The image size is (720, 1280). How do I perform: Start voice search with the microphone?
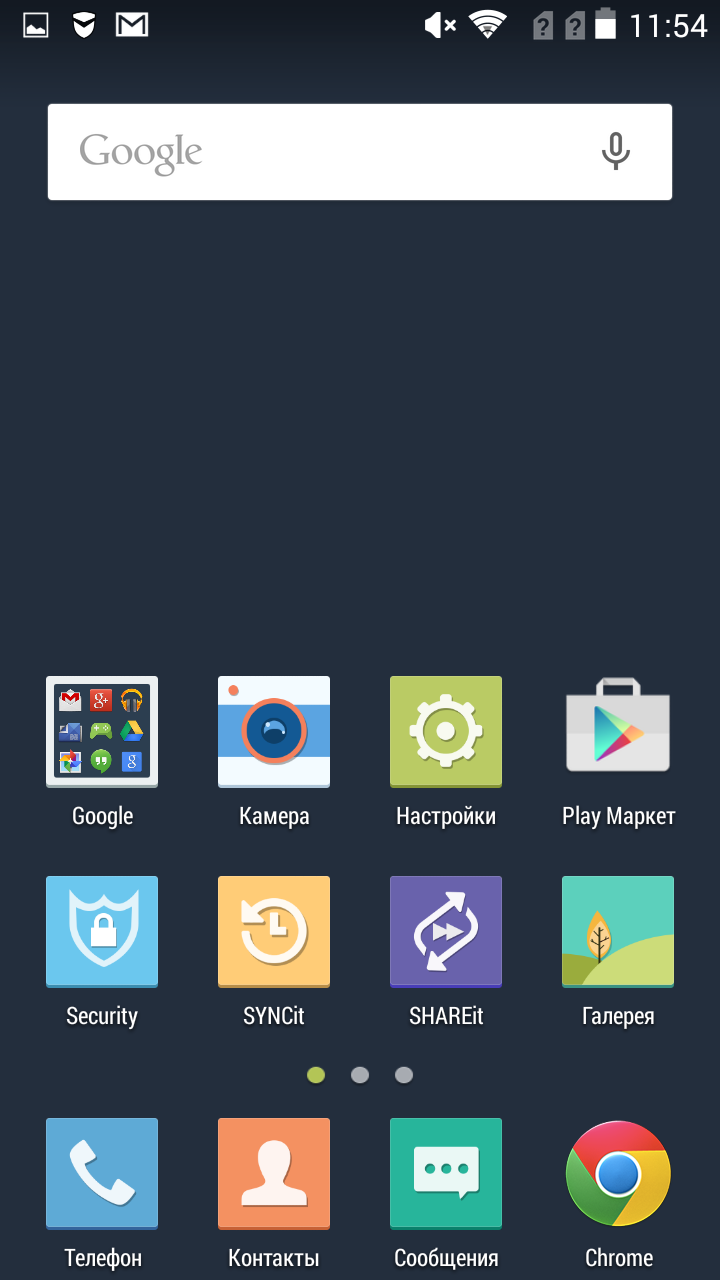click(x=615, y=152)
